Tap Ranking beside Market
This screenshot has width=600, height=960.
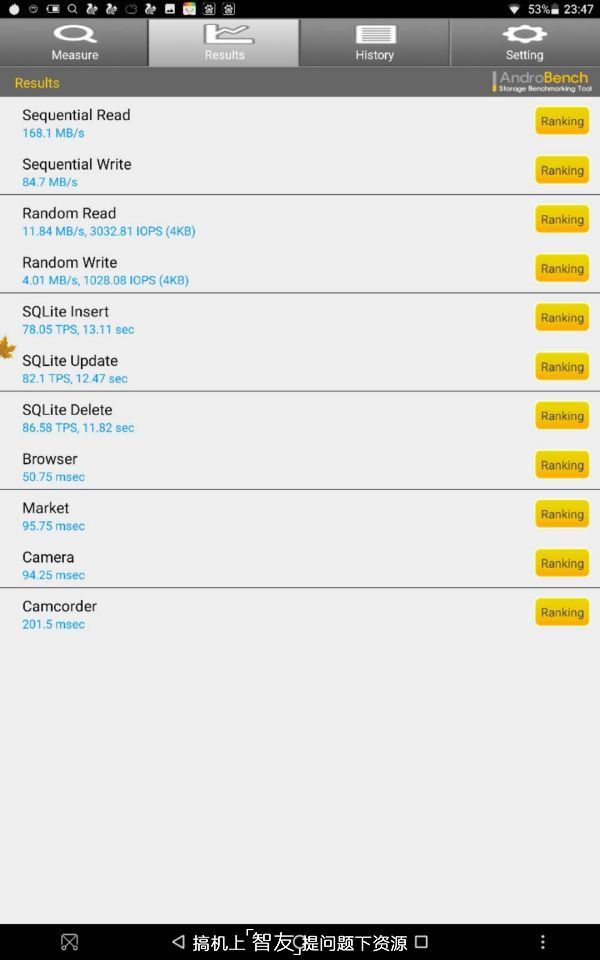coord(562,514)
